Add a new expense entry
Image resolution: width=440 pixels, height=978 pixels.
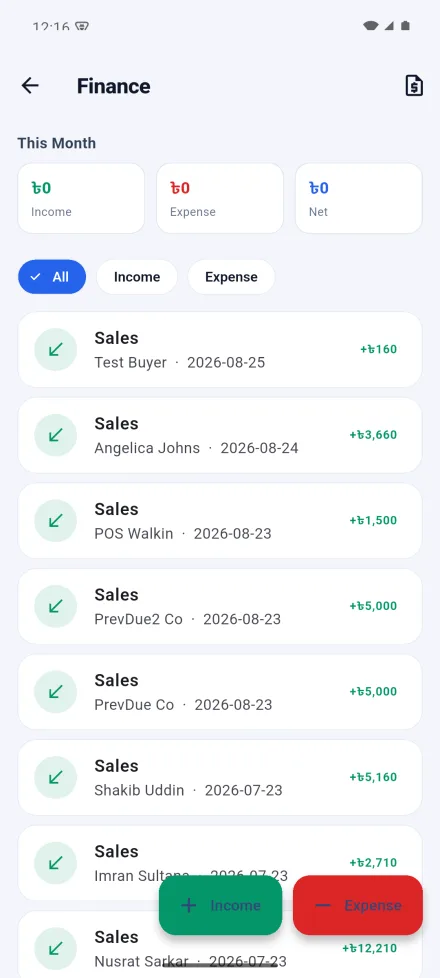tap(358, 906)
